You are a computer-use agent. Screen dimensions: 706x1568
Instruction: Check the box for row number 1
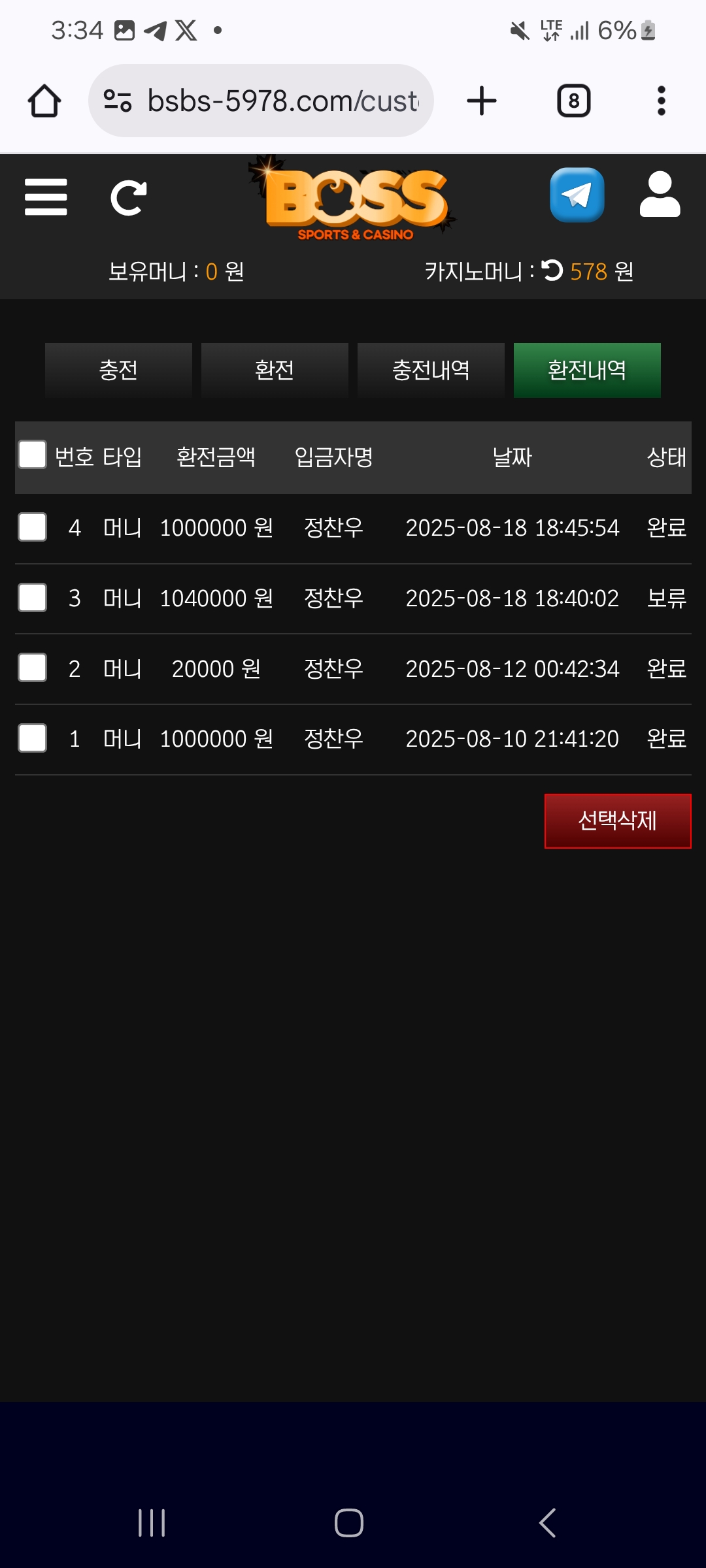pyautogui.click(x=33, y=738)
